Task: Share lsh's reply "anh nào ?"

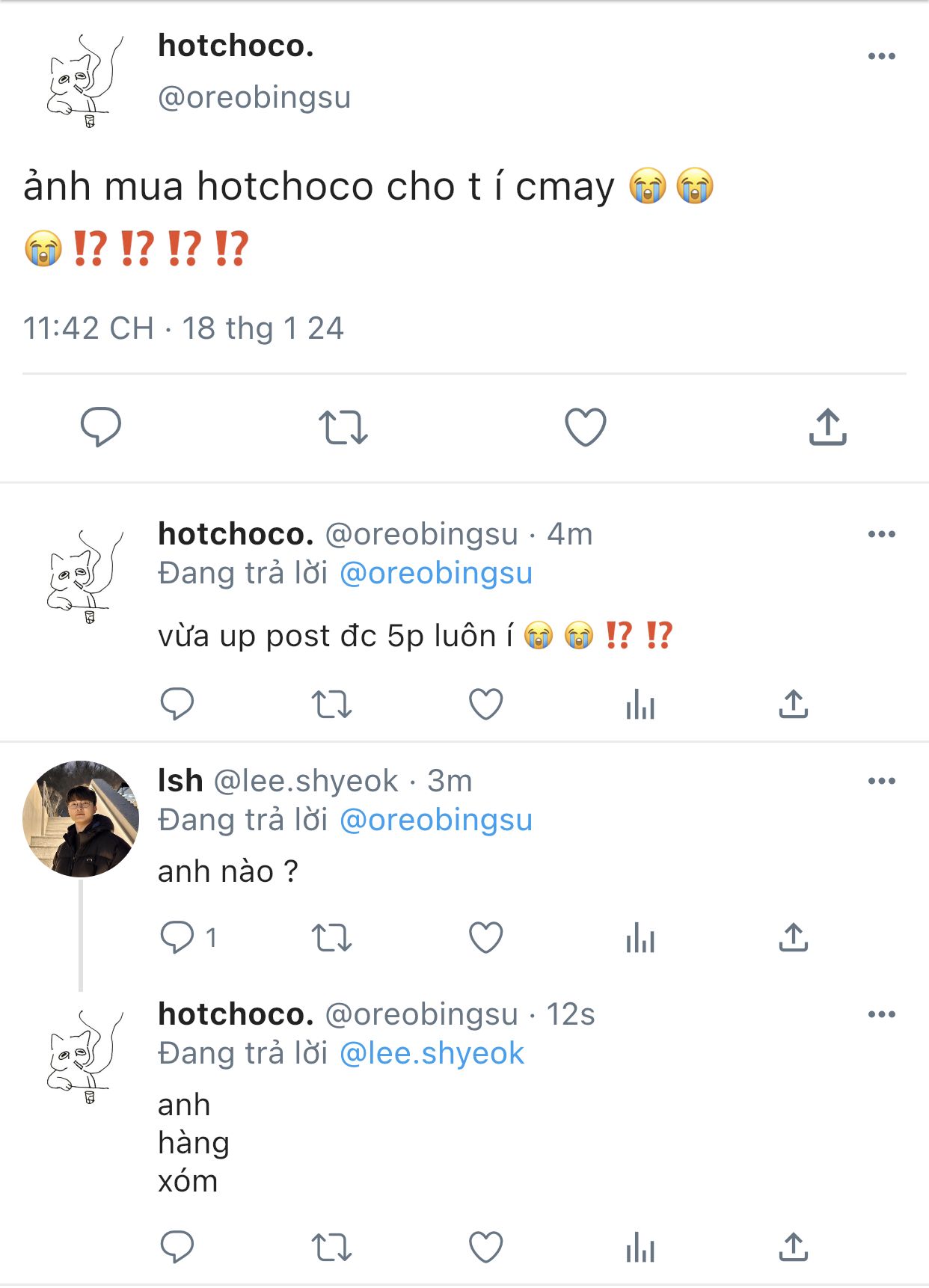Action: pos(793,937)
